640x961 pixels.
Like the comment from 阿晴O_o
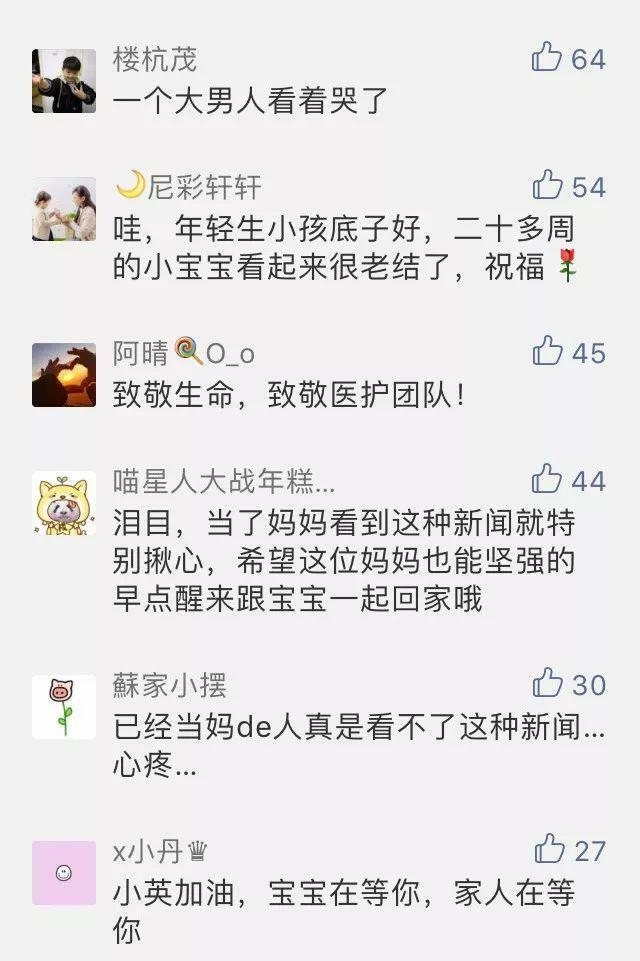click(547, 351)
